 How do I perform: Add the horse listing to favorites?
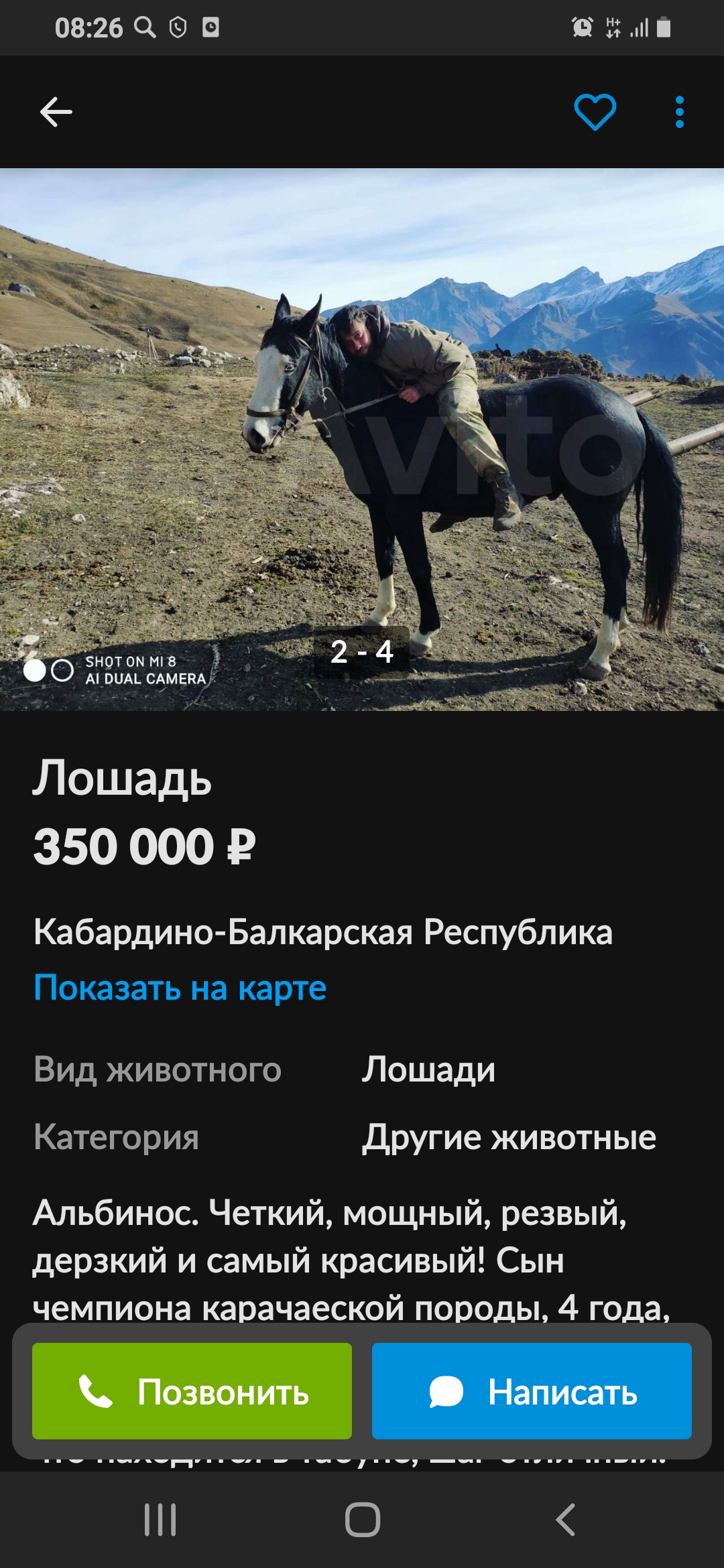(595, 112)
